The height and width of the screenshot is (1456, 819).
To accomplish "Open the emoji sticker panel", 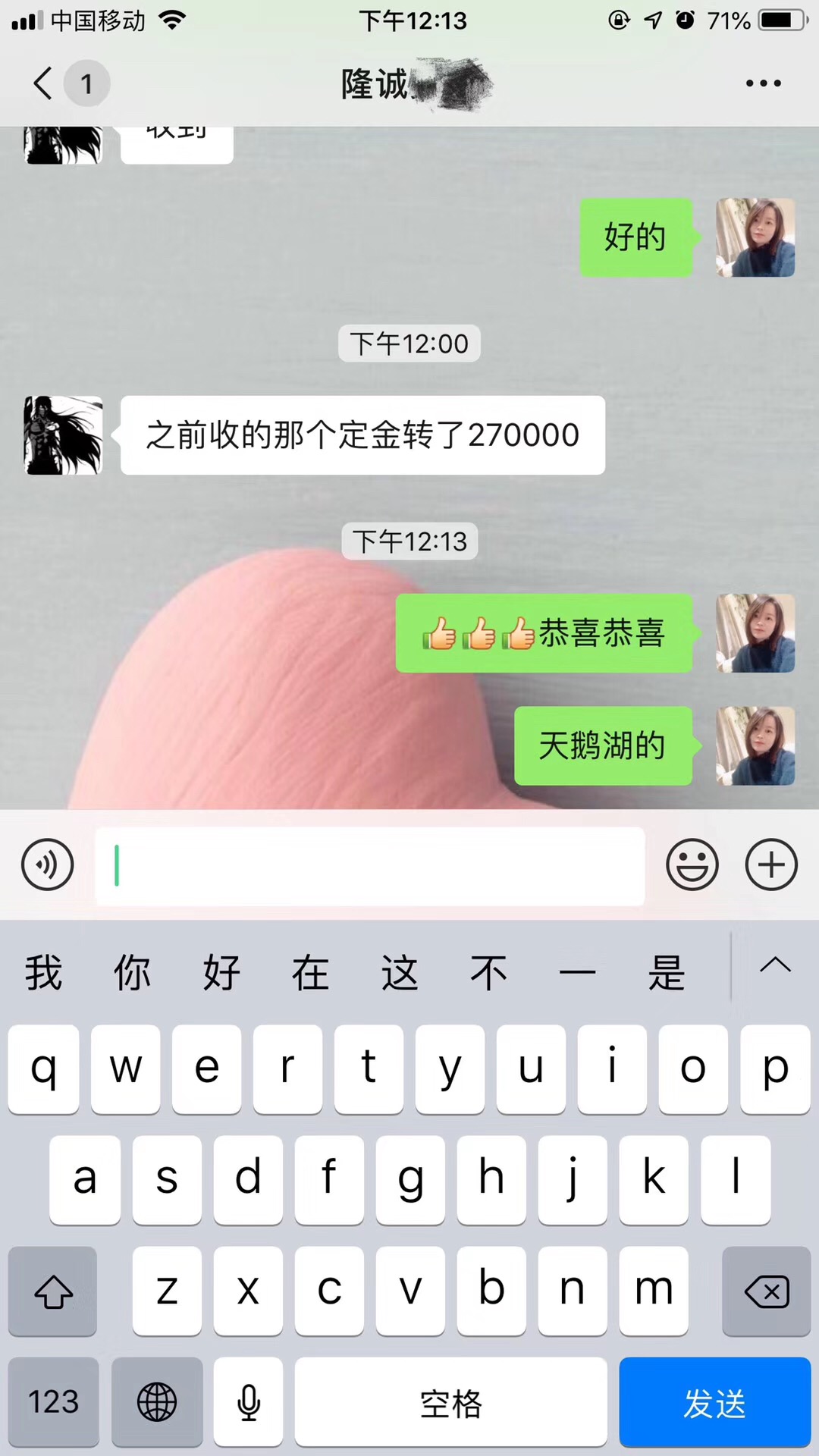I will click(692, 864).
